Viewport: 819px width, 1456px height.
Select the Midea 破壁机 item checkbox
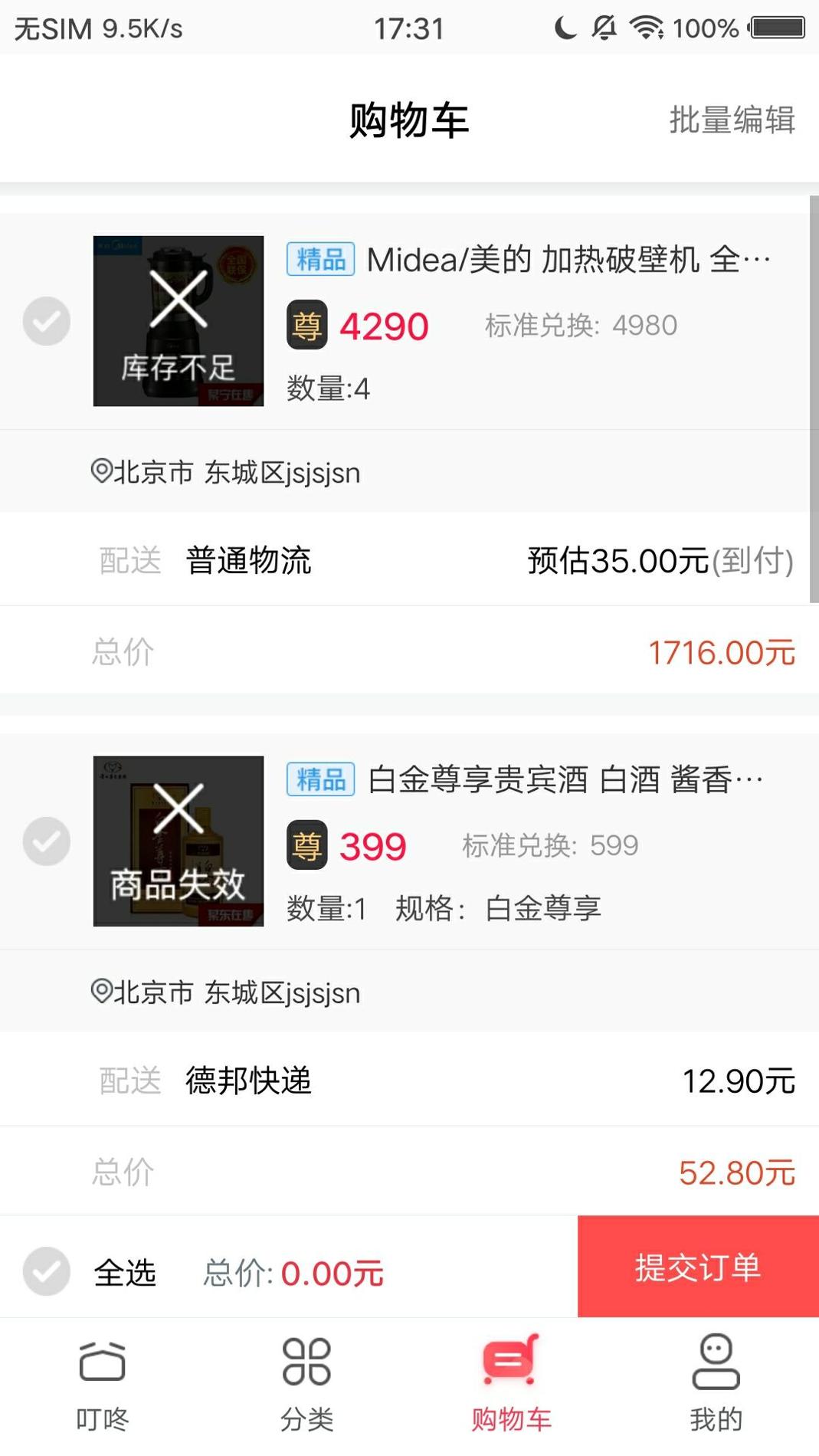(x=47, y=321)
